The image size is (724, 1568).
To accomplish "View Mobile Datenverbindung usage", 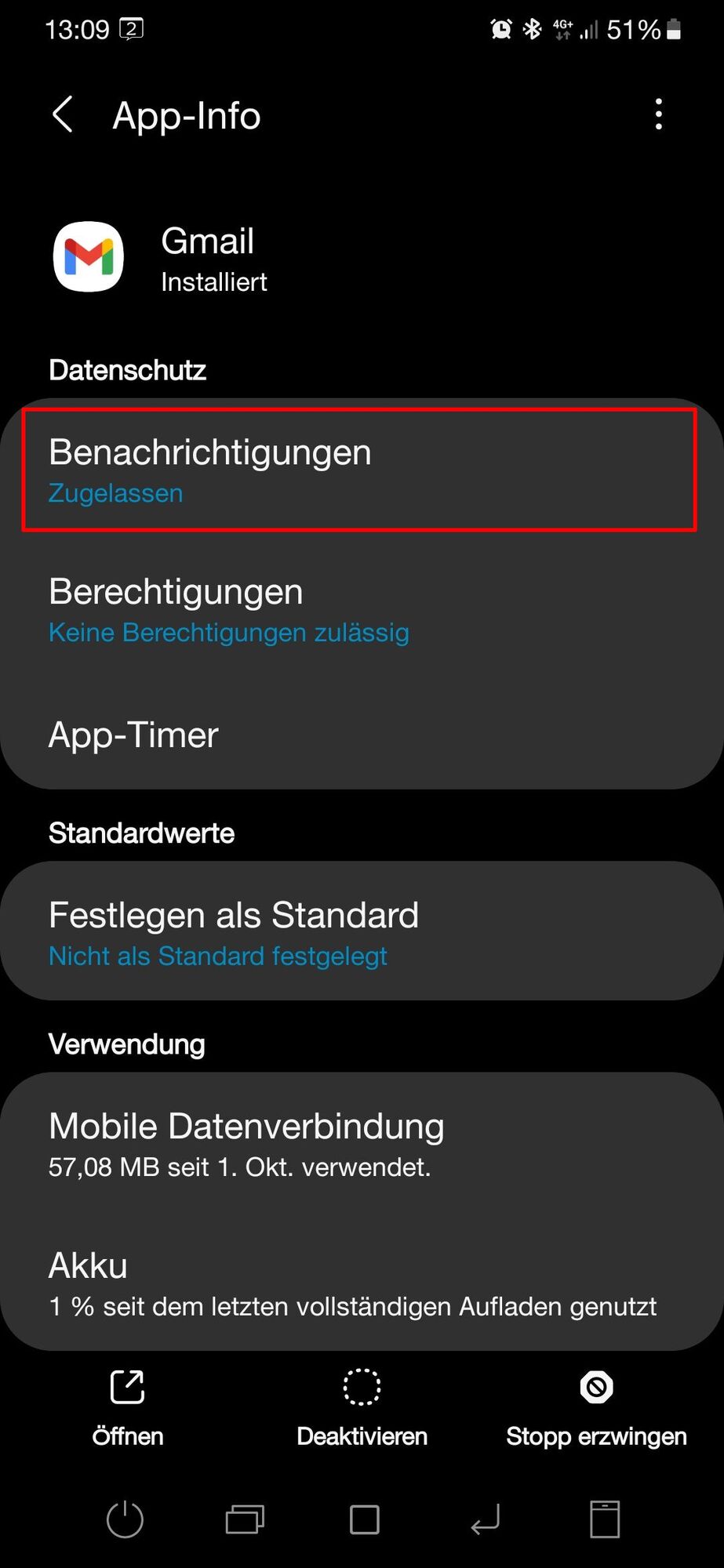I will pyautogui.click(x=360, y=1144).
